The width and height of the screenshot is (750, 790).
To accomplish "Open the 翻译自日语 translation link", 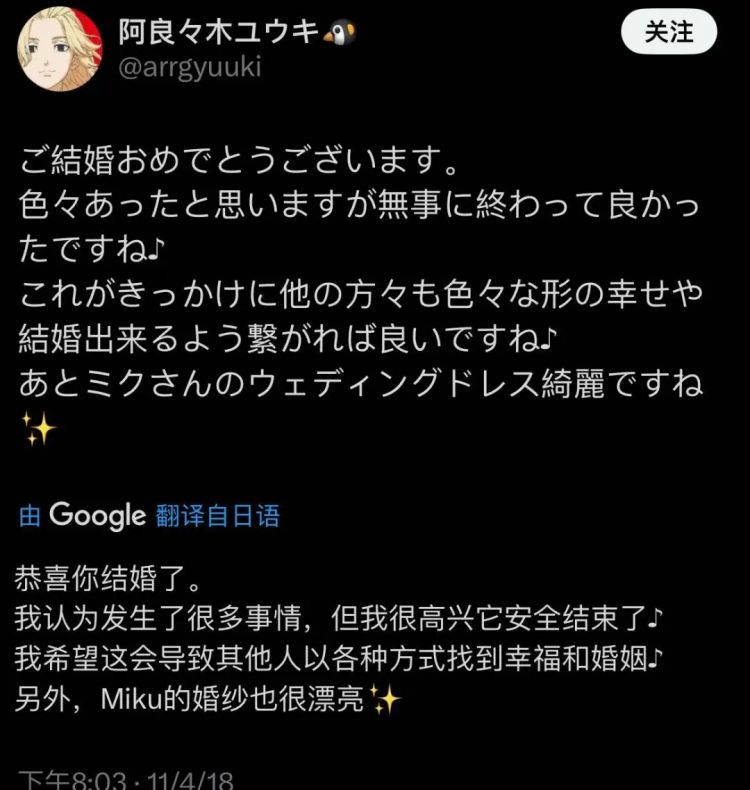I will (x=215, y=517).
